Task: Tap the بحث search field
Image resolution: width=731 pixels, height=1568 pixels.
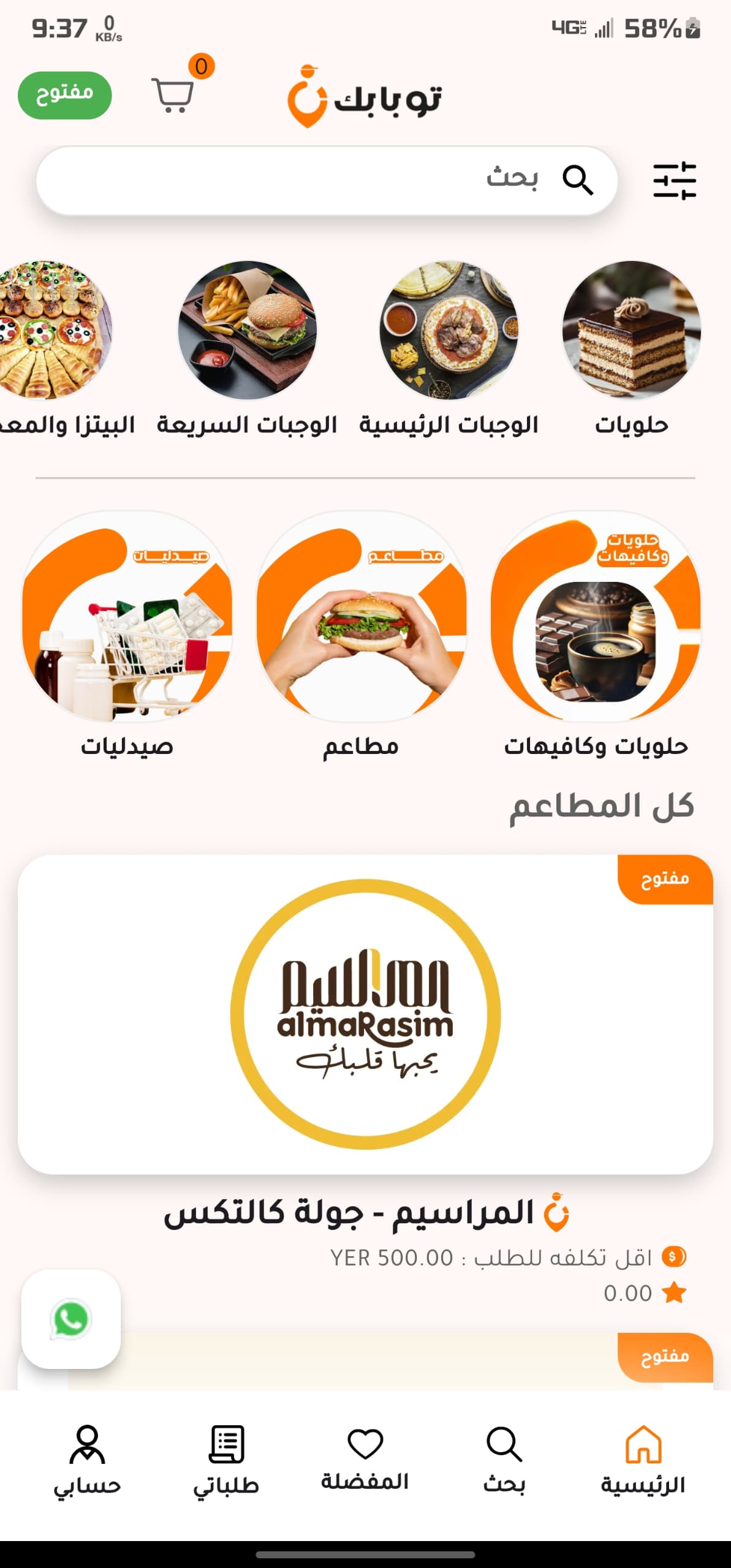Action: [x=327, y=181]
